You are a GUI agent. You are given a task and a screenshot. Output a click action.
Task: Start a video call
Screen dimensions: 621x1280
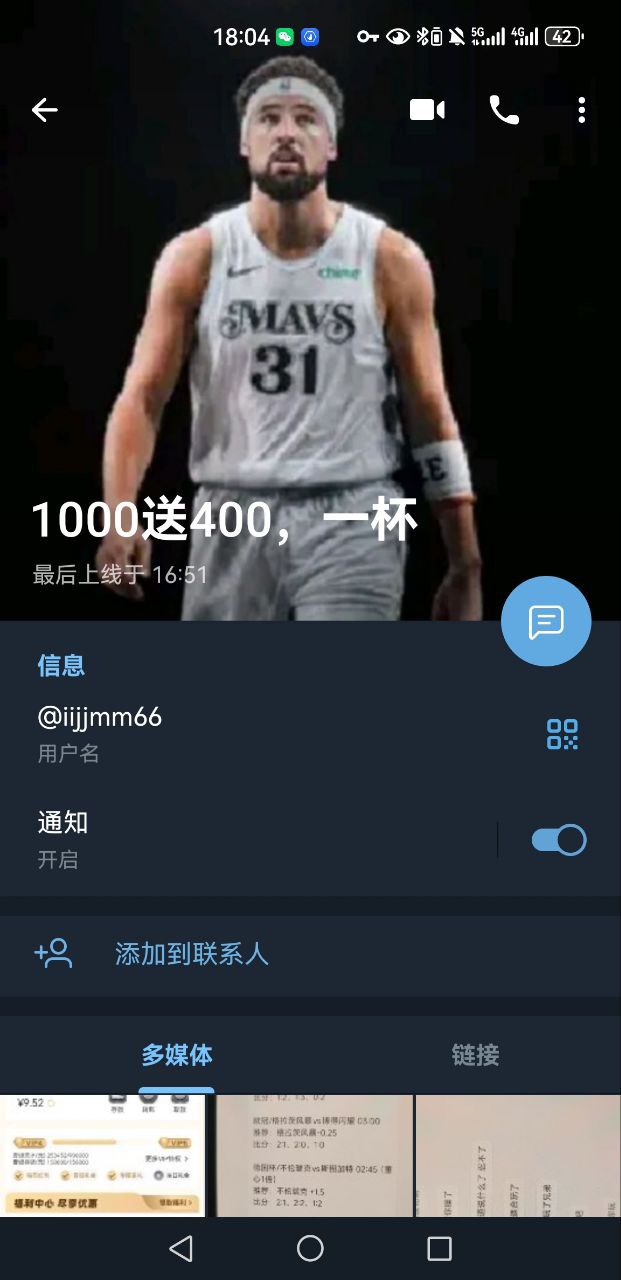pyautogui.click(x=427, y=110)
